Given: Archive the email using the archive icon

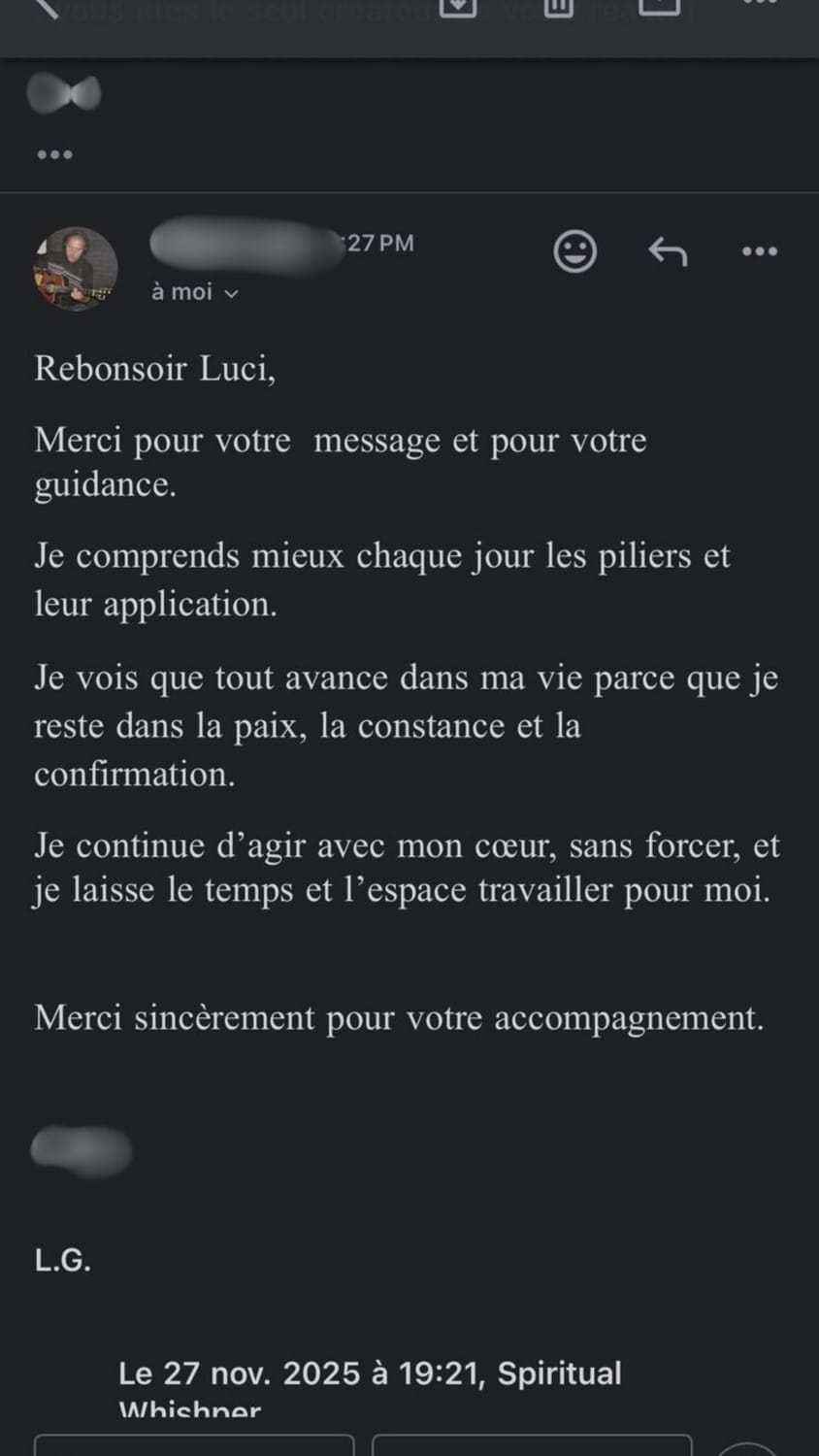Looking at the screenshot, I should (456, 10).
